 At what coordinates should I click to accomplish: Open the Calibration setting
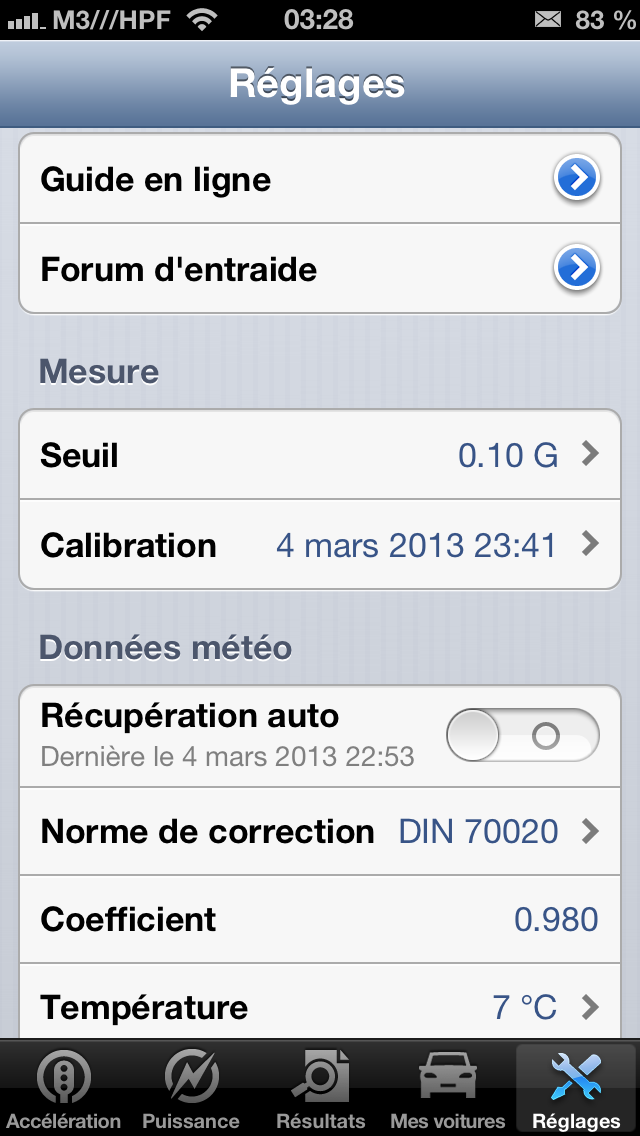point(320,545)
